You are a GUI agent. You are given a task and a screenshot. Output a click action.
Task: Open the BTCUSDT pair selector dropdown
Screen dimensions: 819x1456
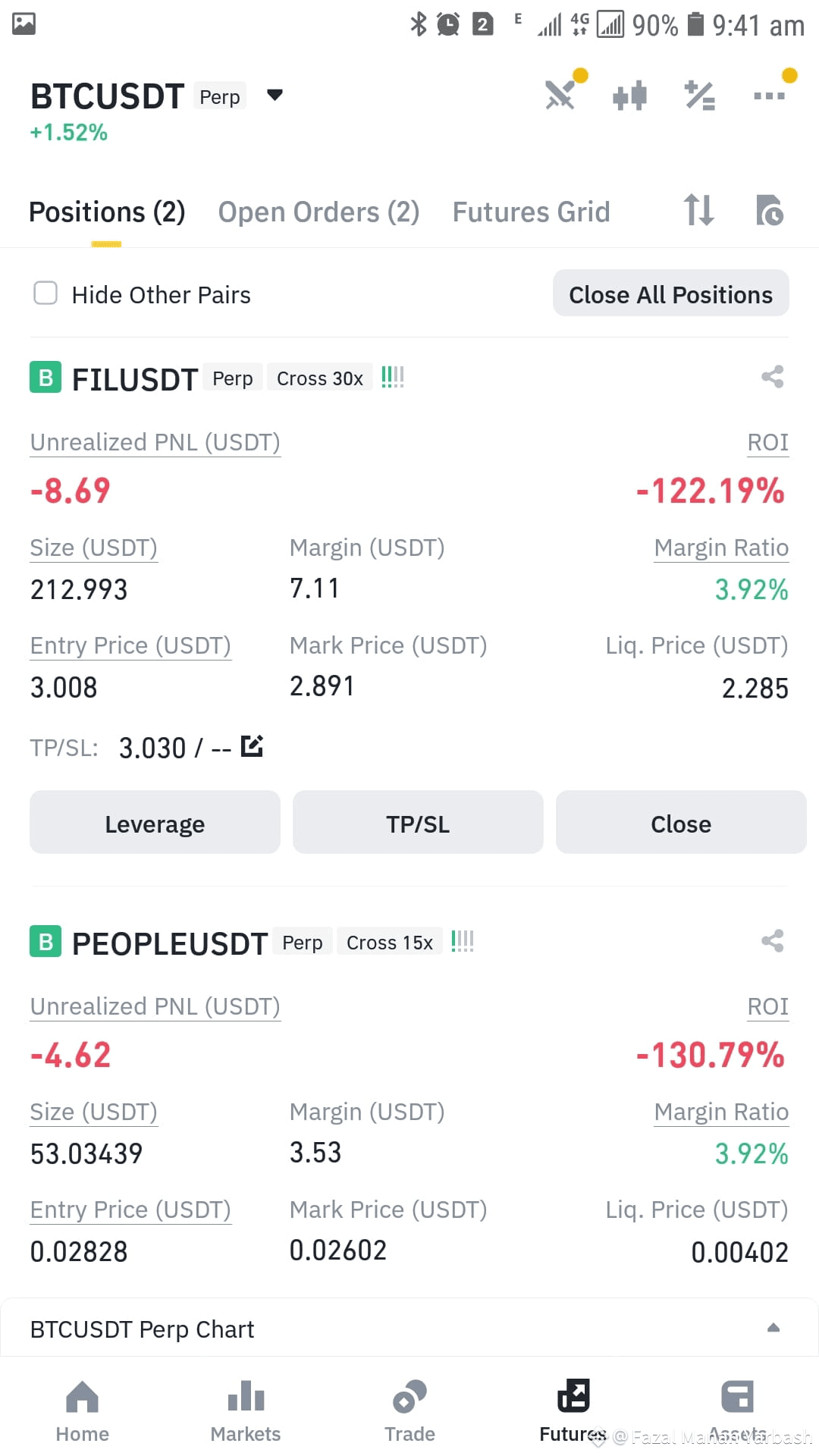(x=275, y=96)
